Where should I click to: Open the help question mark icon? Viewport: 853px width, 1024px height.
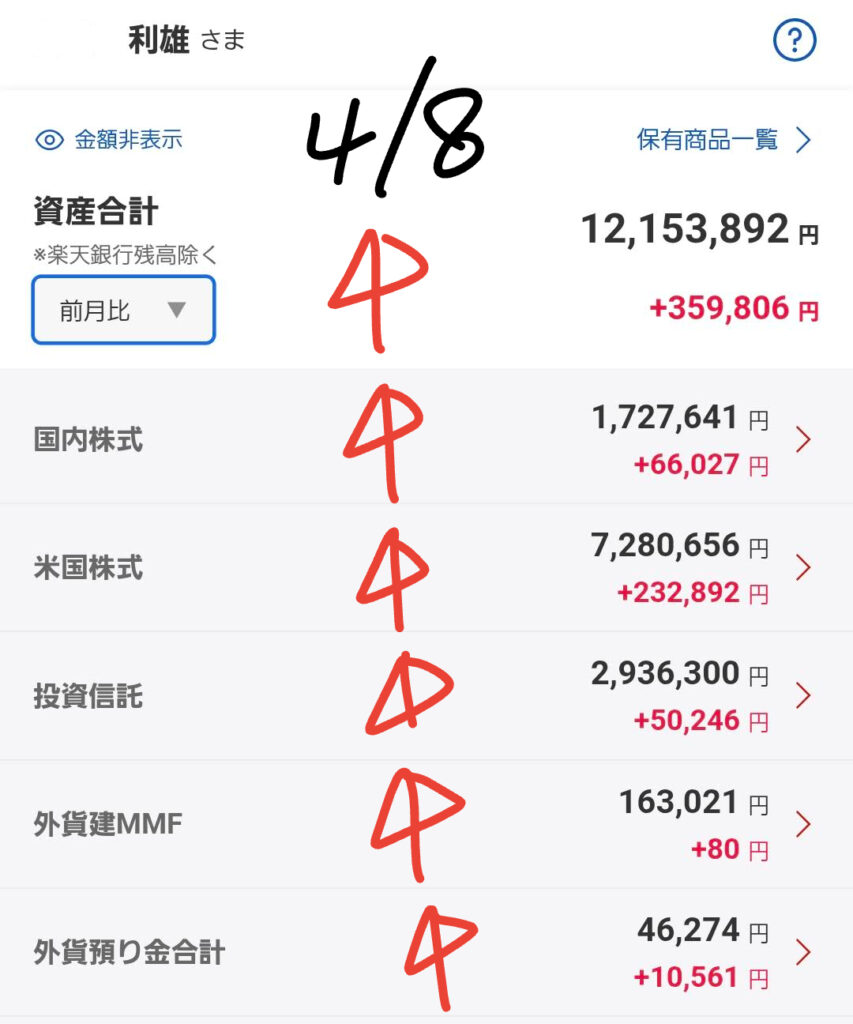click(x=795, y=41)
